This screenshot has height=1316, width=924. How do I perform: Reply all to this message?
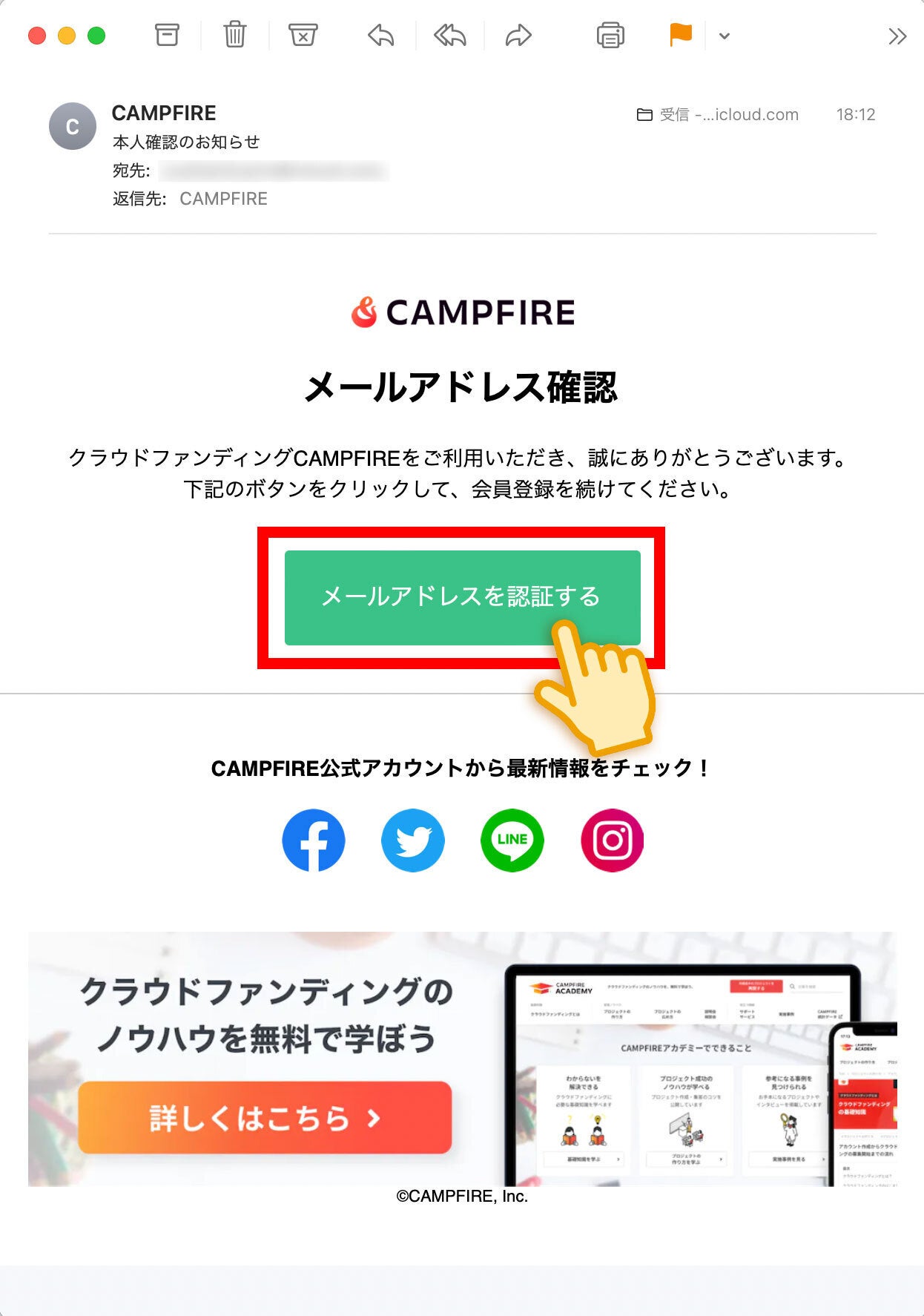(449, 35)
